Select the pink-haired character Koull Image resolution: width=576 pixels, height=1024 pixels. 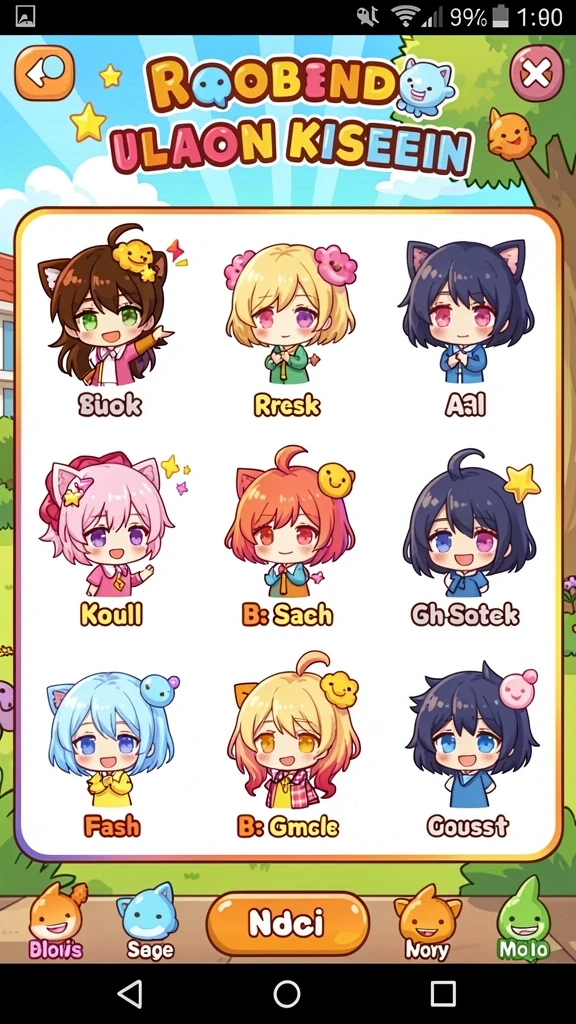[x=108, y=539]
